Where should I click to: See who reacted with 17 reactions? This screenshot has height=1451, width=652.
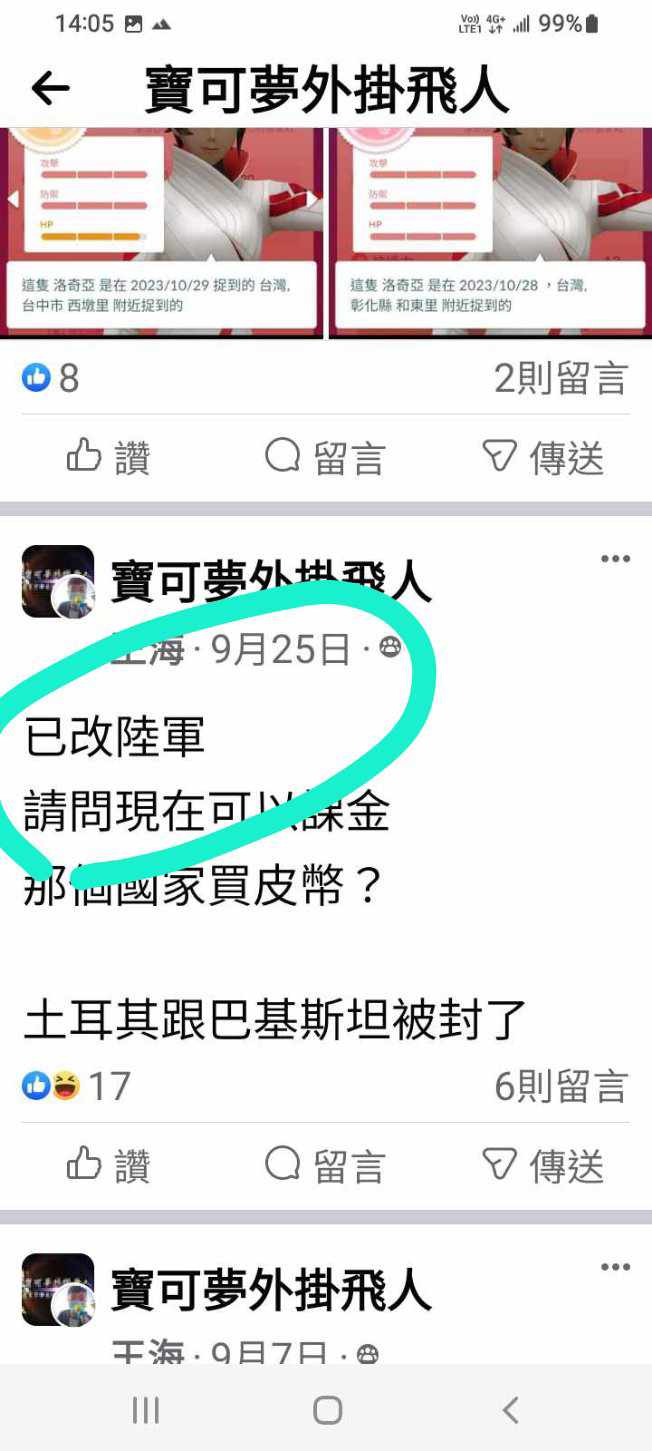(77, 1087)
